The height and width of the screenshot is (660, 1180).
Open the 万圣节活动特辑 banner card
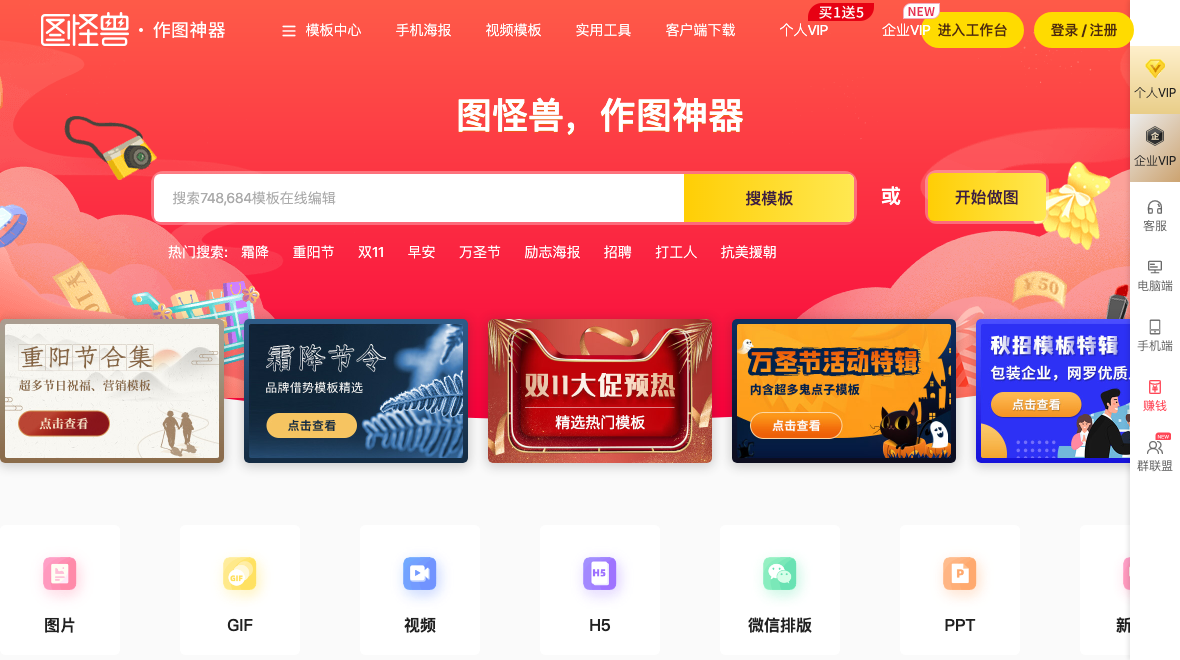[844, 391]
